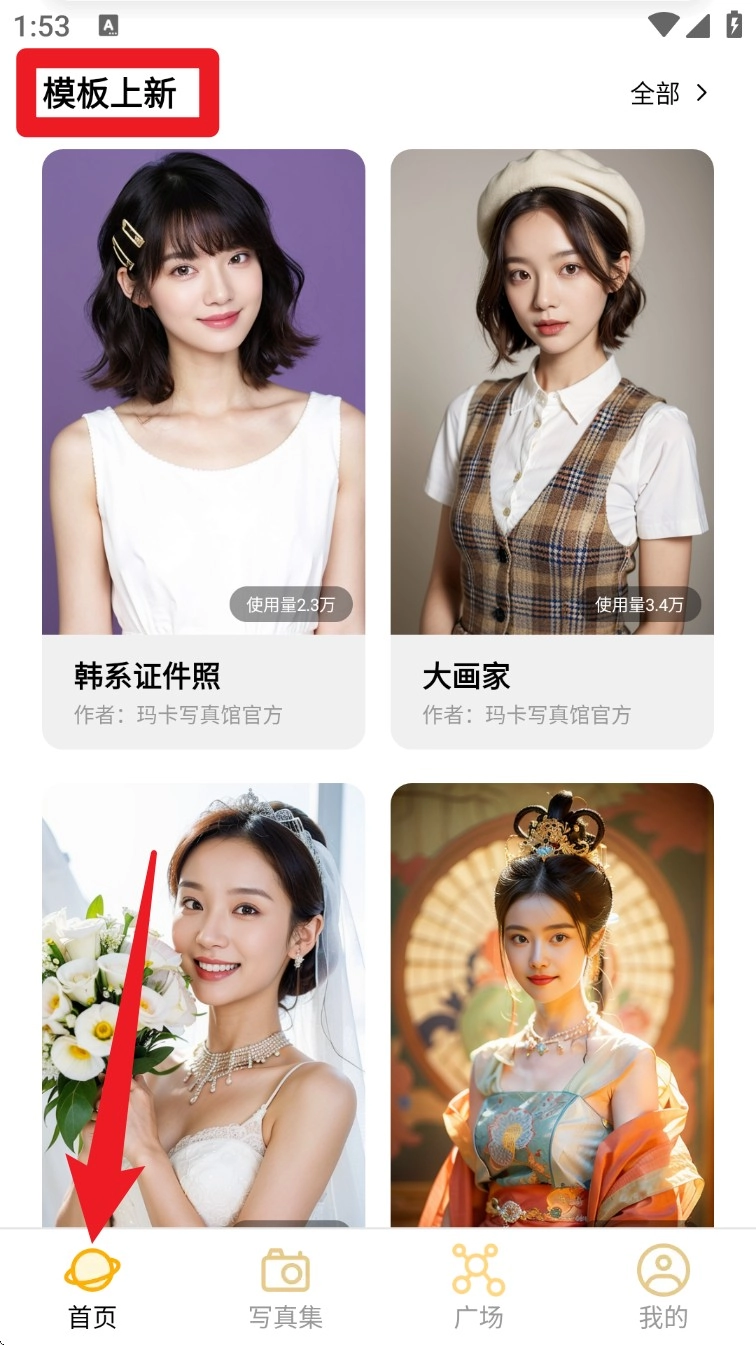Open the 韩系证件照 template card
Screen dimensions: 756x1345
point(203,448)
